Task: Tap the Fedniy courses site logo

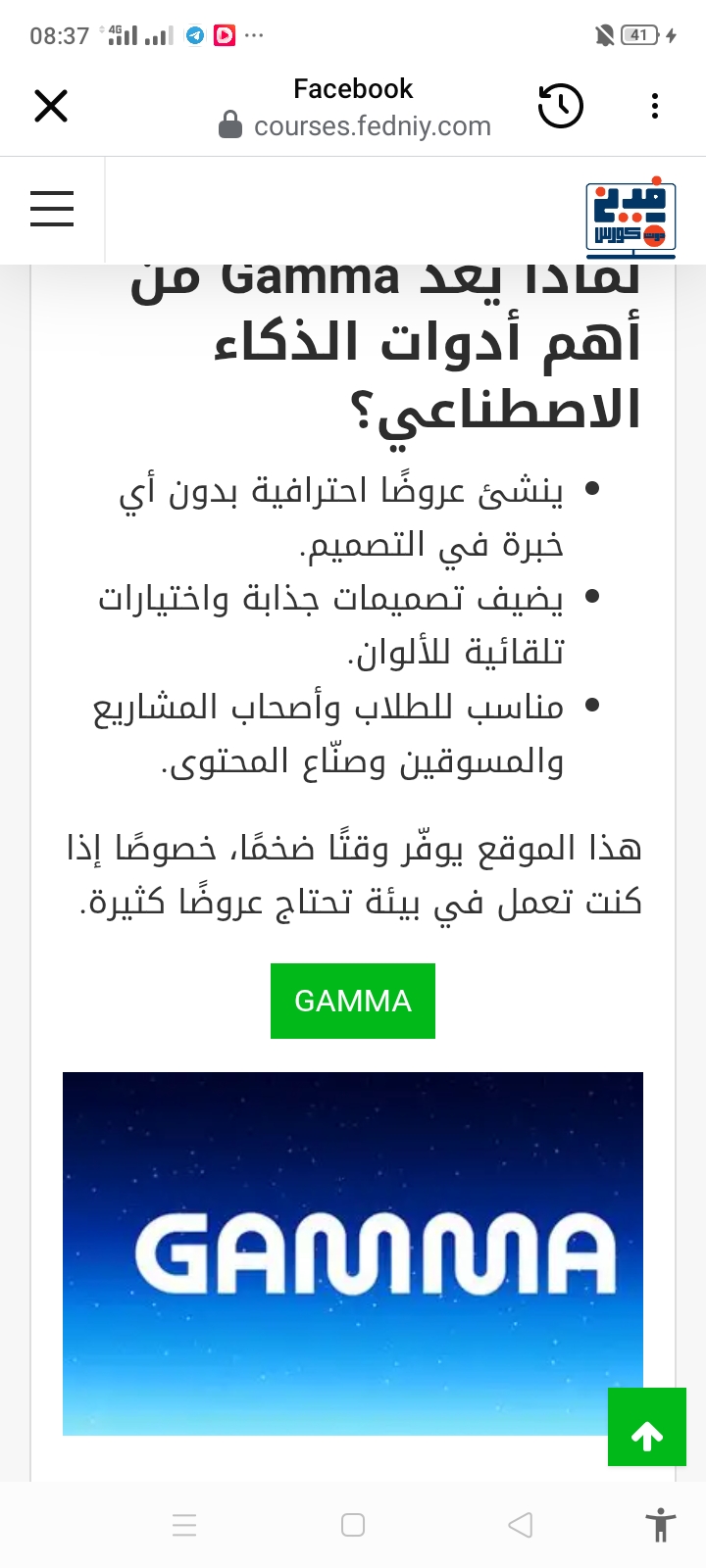Action: tap(630, 216)
